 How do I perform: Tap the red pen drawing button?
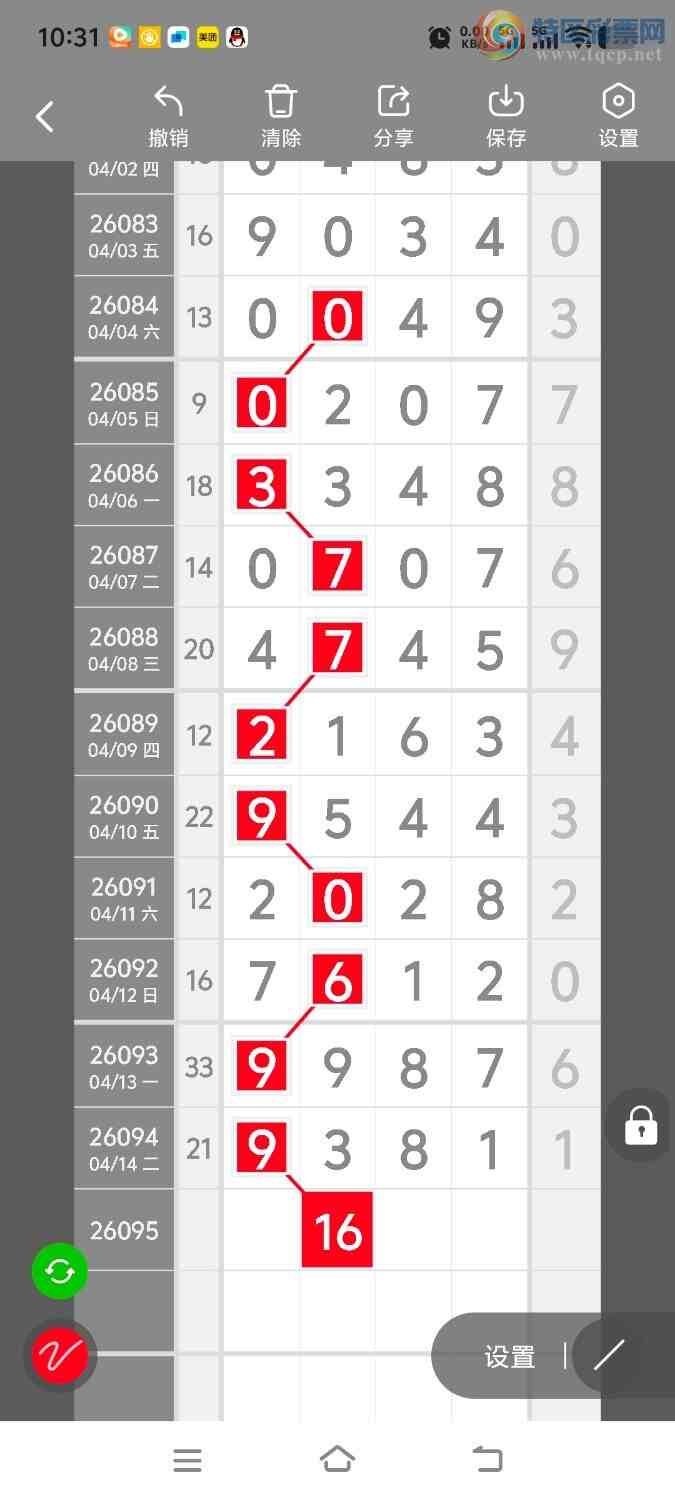(60, 1356)
